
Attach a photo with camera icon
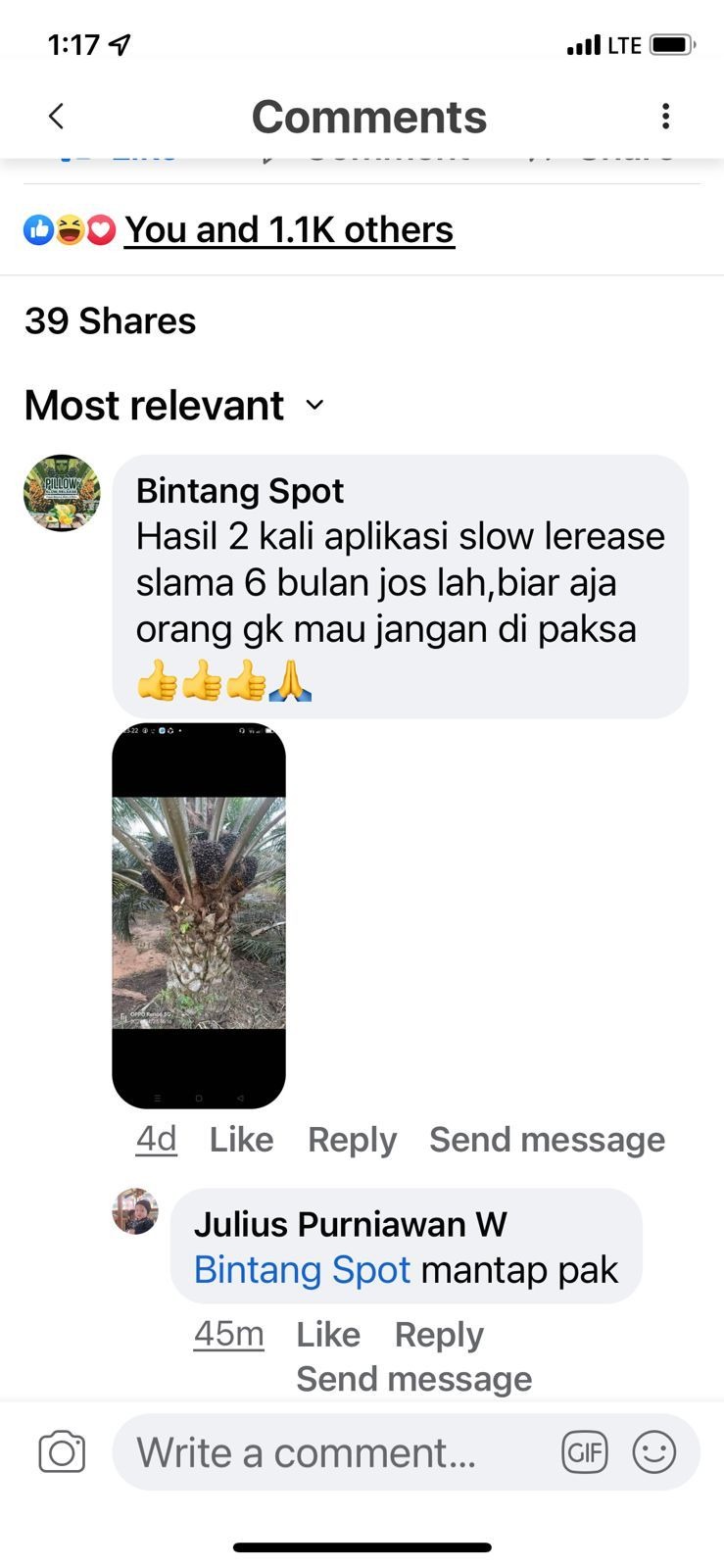coord(62,1452)
